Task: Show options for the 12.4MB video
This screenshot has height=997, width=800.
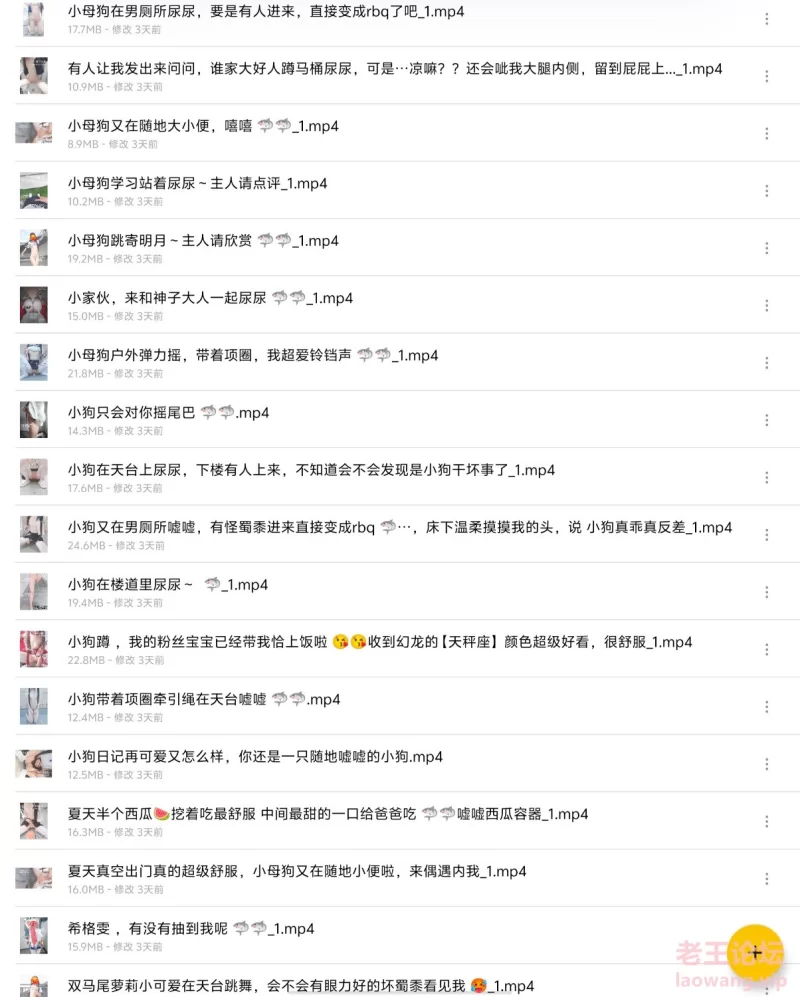Action: tap(767, 706)
